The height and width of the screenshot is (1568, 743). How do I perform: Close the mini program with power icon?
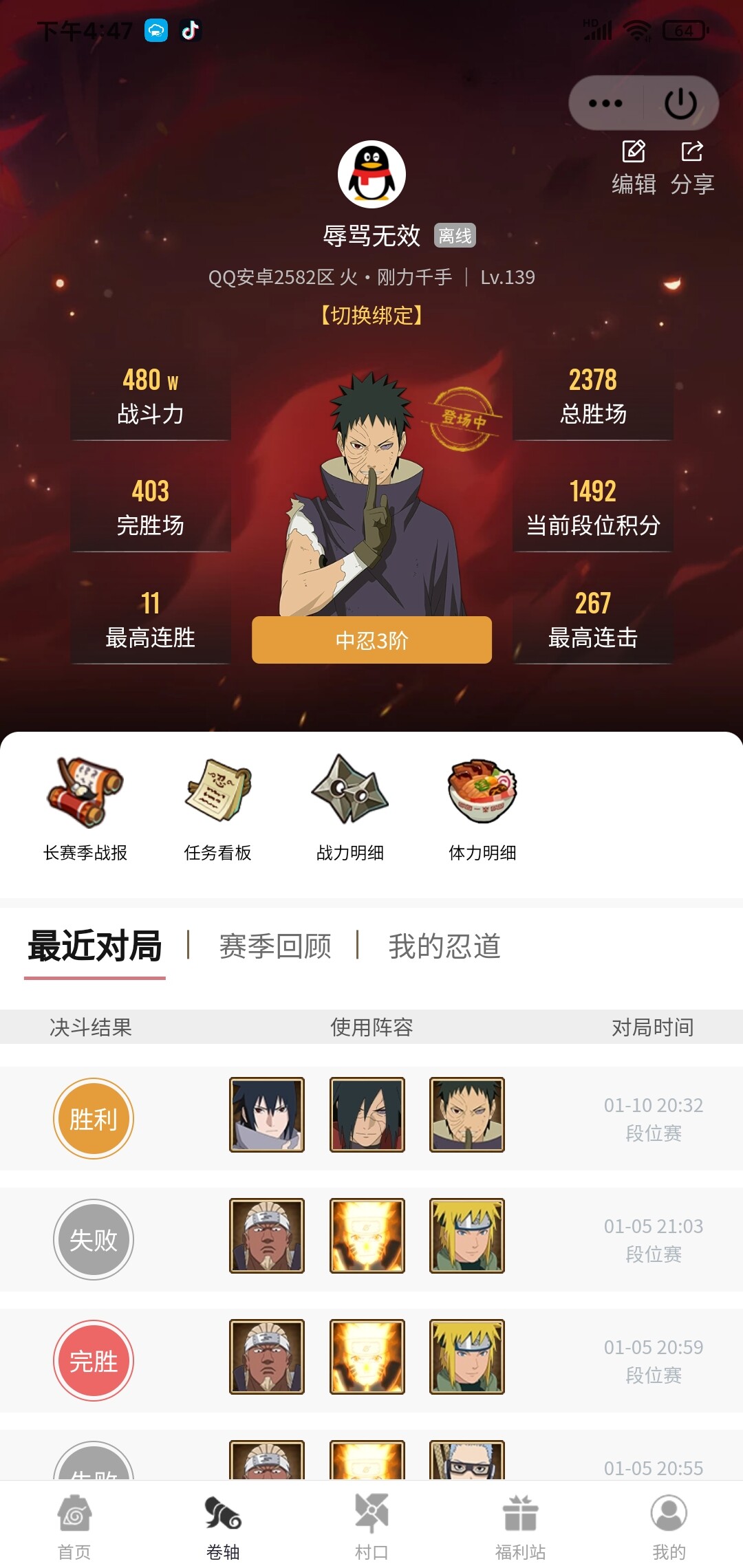point(680,104)
